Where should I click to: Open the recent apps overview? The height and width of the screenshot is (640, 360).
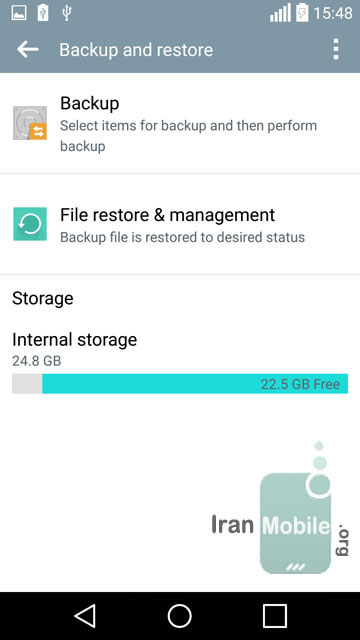coord(275,616)
